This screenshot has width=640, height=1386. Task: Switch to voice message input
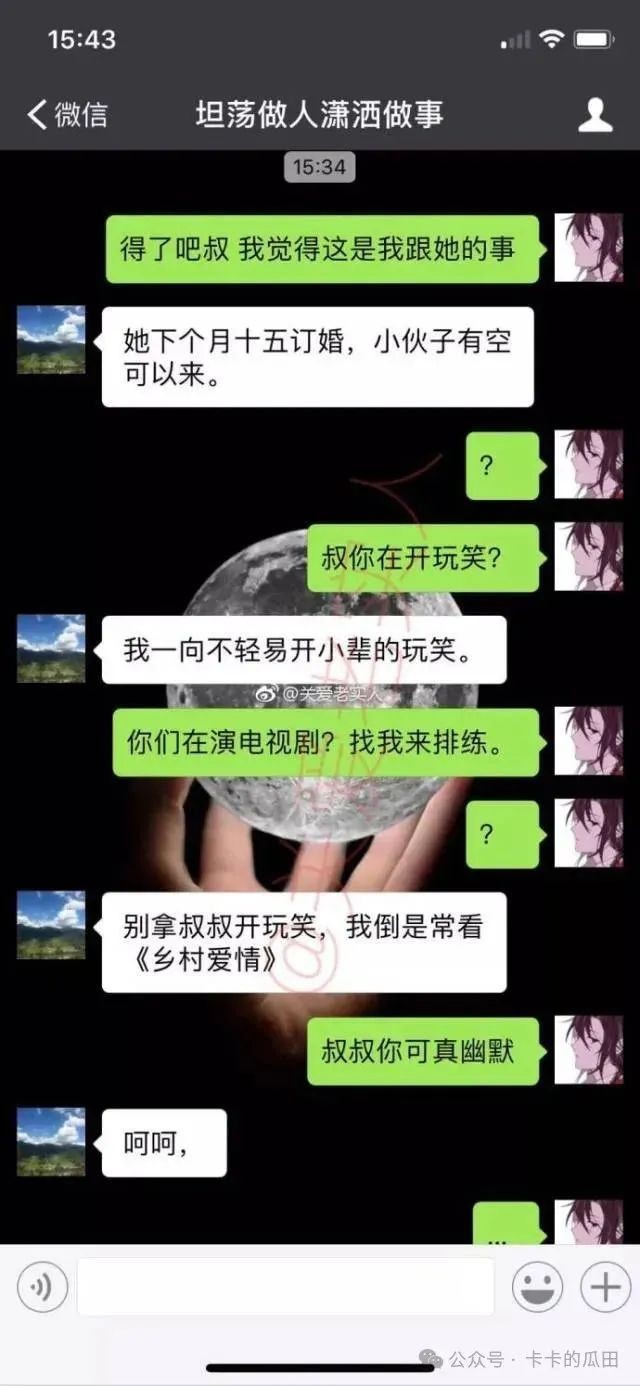coord(42,1287)
